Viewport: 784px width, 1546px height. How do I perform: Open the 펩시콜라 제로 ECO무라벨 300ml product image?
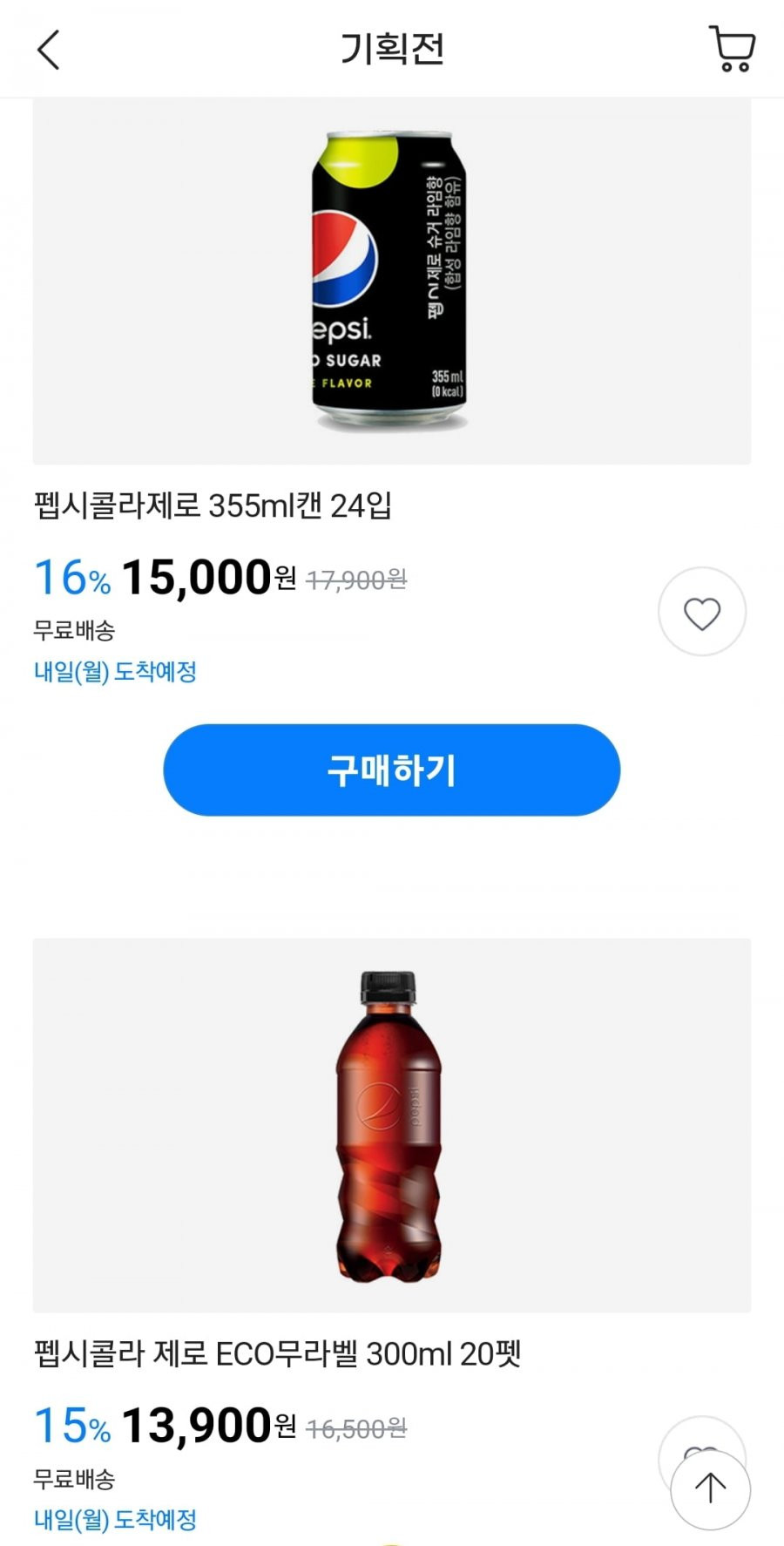pos(392,1125)
